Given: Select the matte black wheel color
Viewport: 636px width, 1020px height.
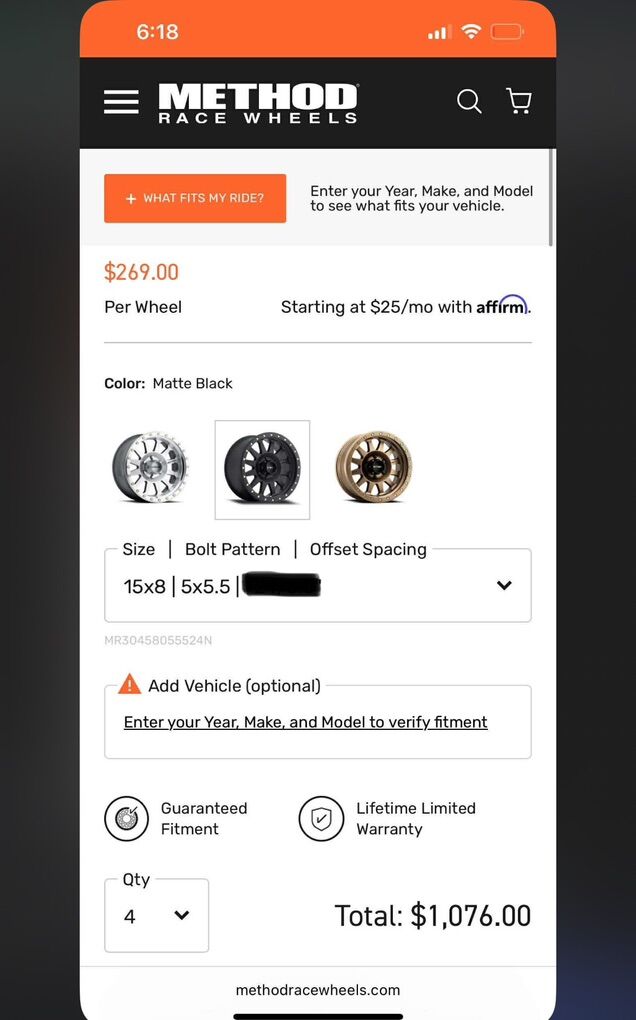Looking at the screenshot, I should click(262, 469).
